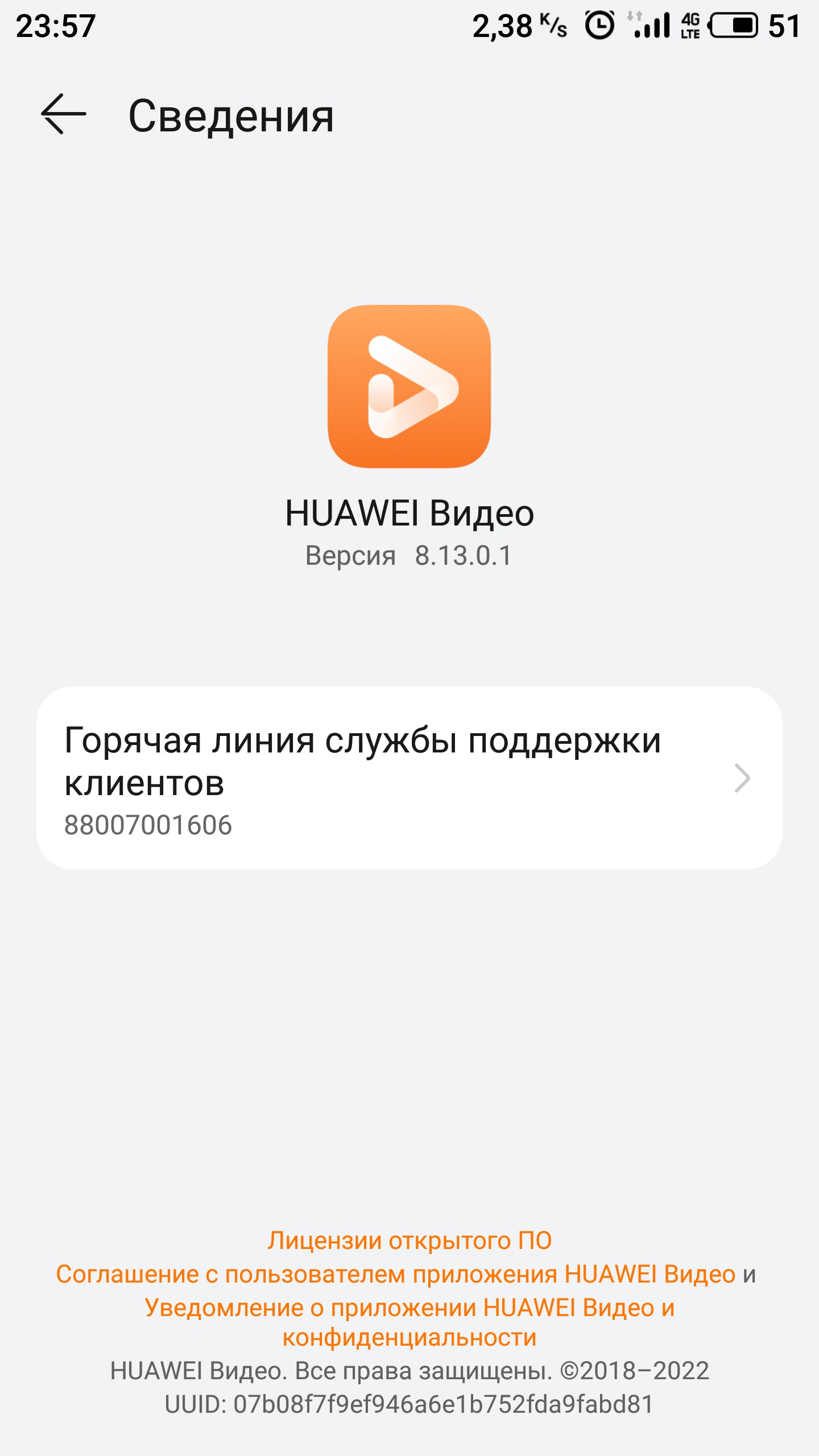The image size is (819, 1456).
Task: Open Соглашение с пользователем приложения HUAWEI Видео
Action: coord(396,1274)
